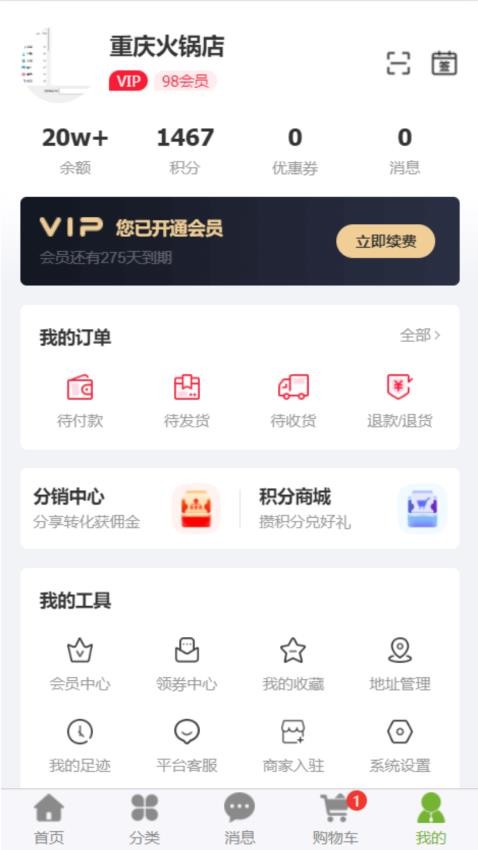Switch to the 首页 tab
The height and width of the screenshot is (850, 478).
(x=49, y=819)
